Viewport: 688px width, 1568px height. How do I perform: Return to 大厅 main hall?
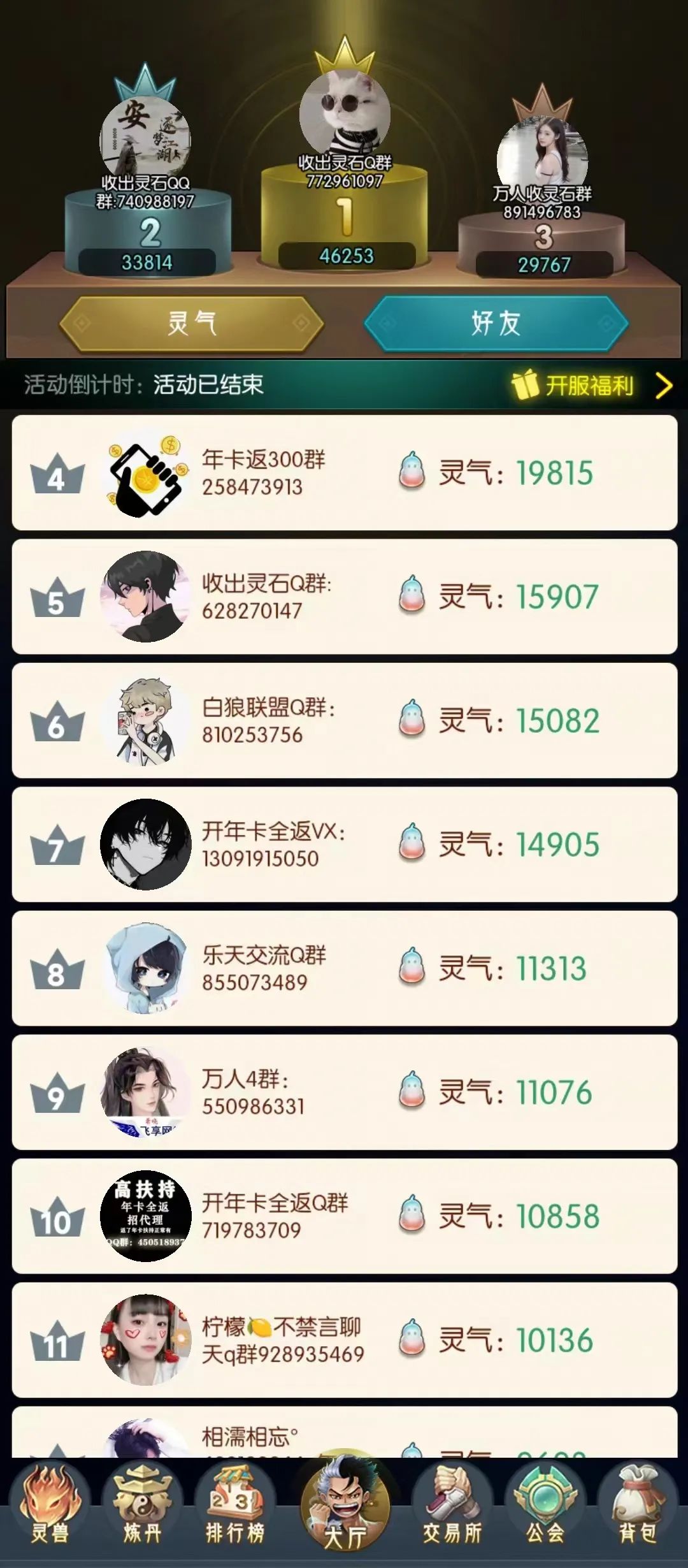pyautogui.click(x=345, y=1511)
